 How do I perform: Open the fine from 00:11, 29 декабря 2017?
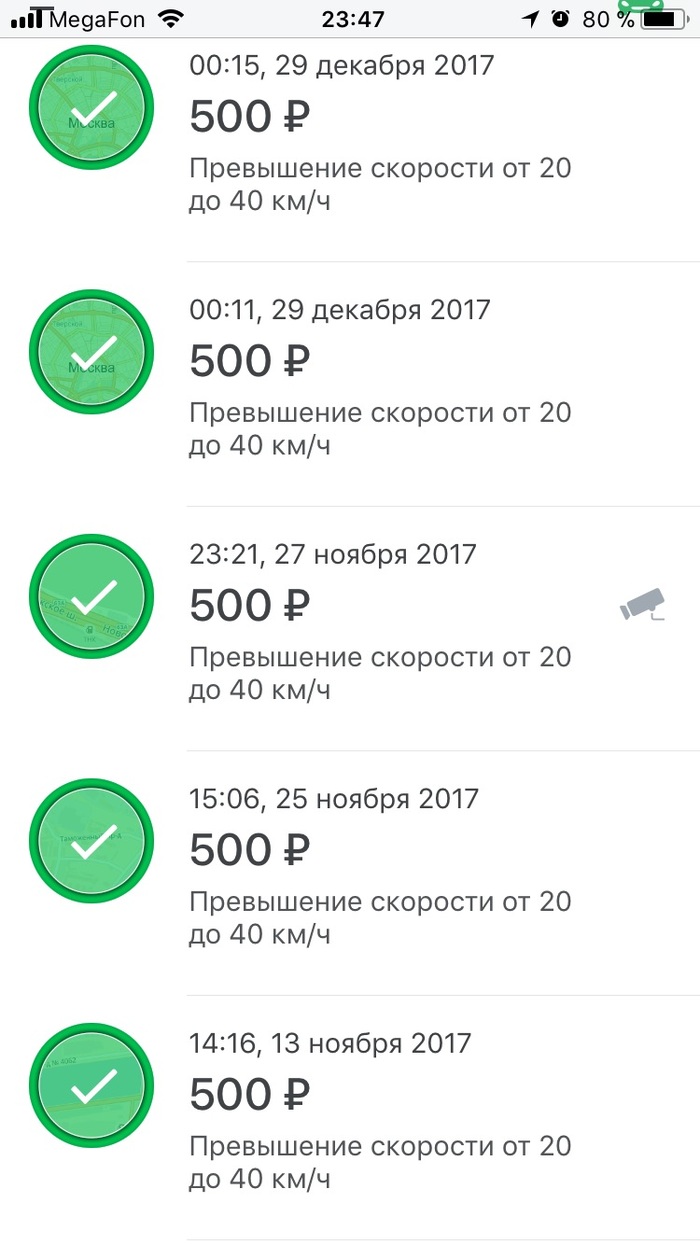[380, 380]
